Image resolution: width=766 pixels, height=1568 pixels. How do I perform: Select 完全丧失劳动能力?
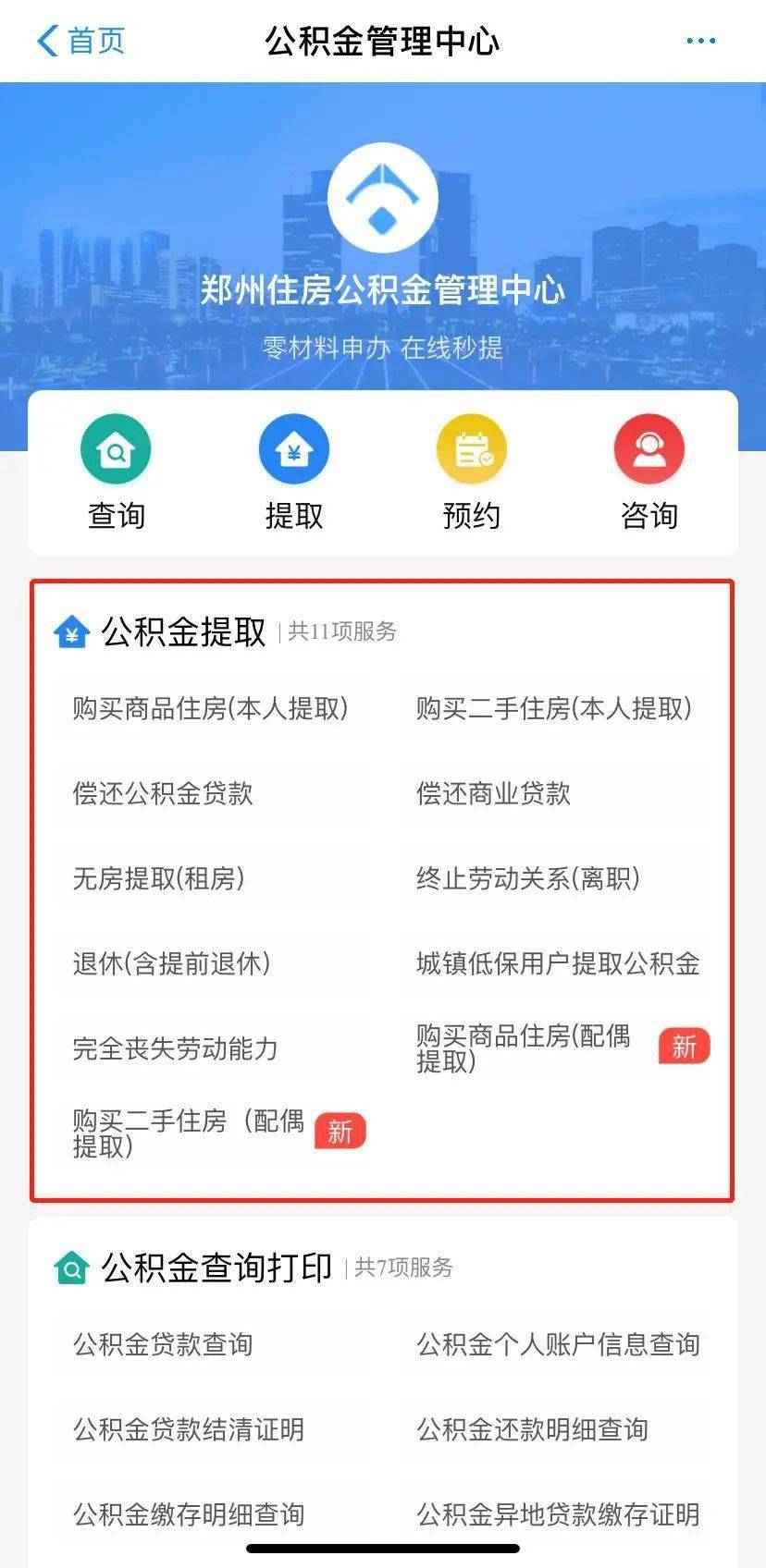pos(176,1049)
